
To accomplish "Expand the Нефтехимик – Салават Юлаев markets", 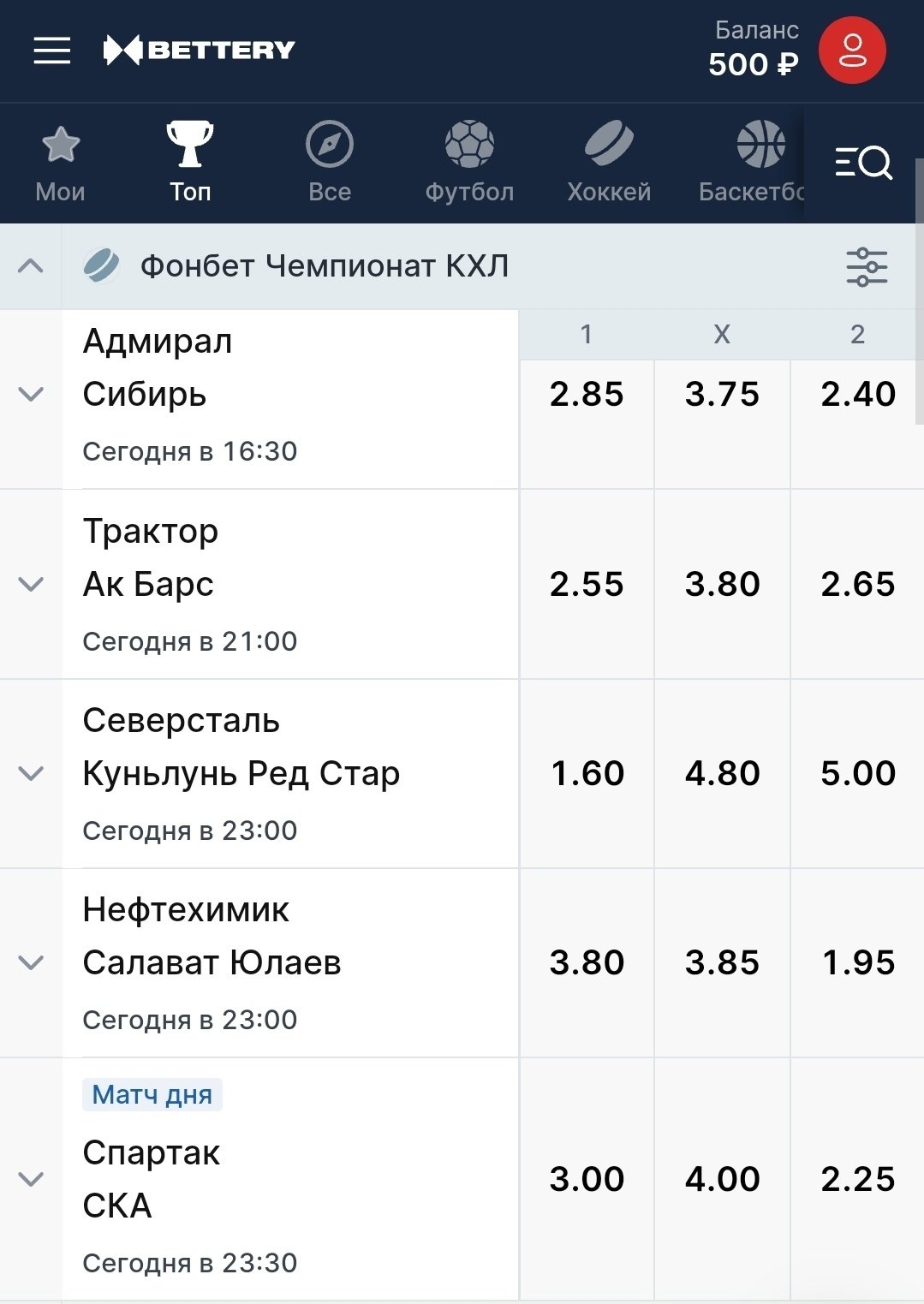I will pyautogui.click(x=31, y=963).
